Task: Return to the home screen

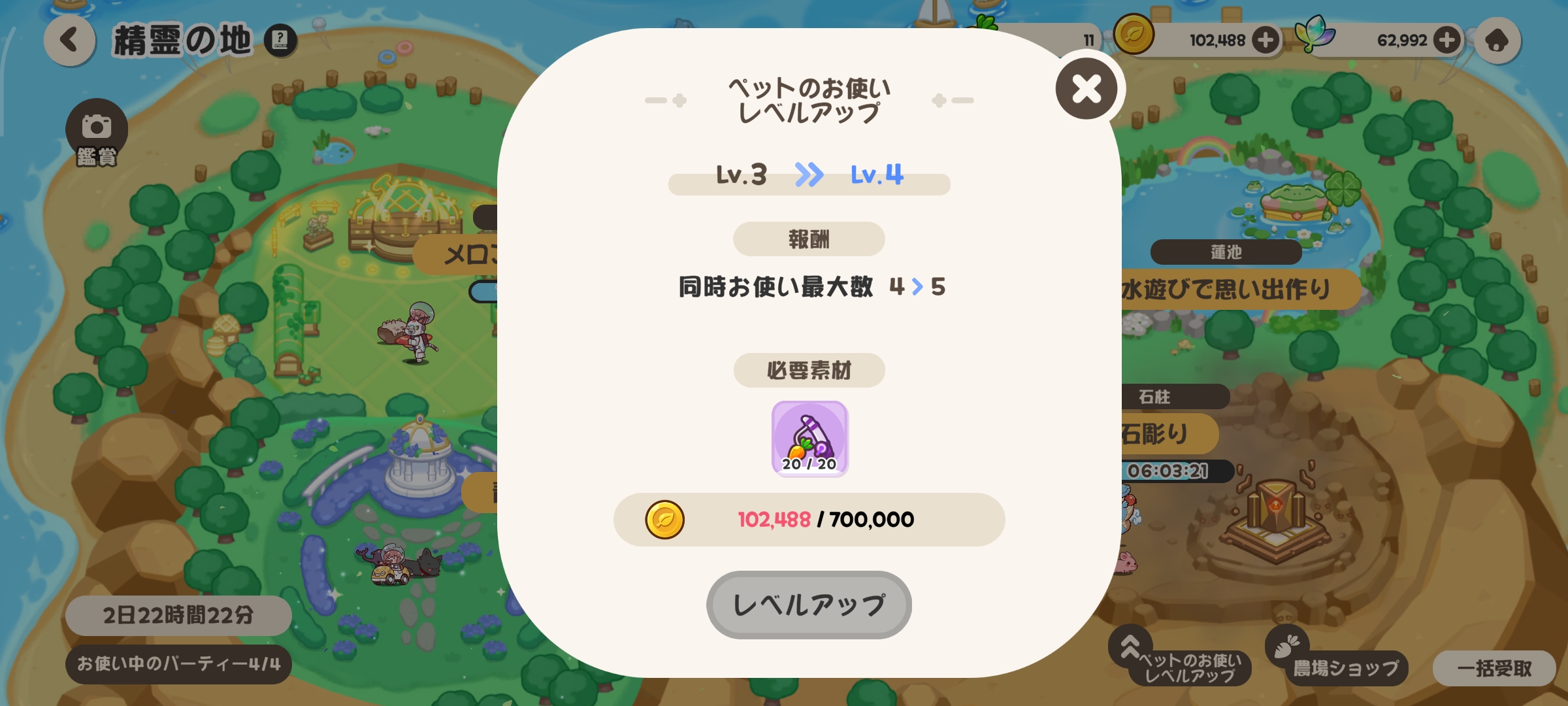Action: [x=1497, y=41]
